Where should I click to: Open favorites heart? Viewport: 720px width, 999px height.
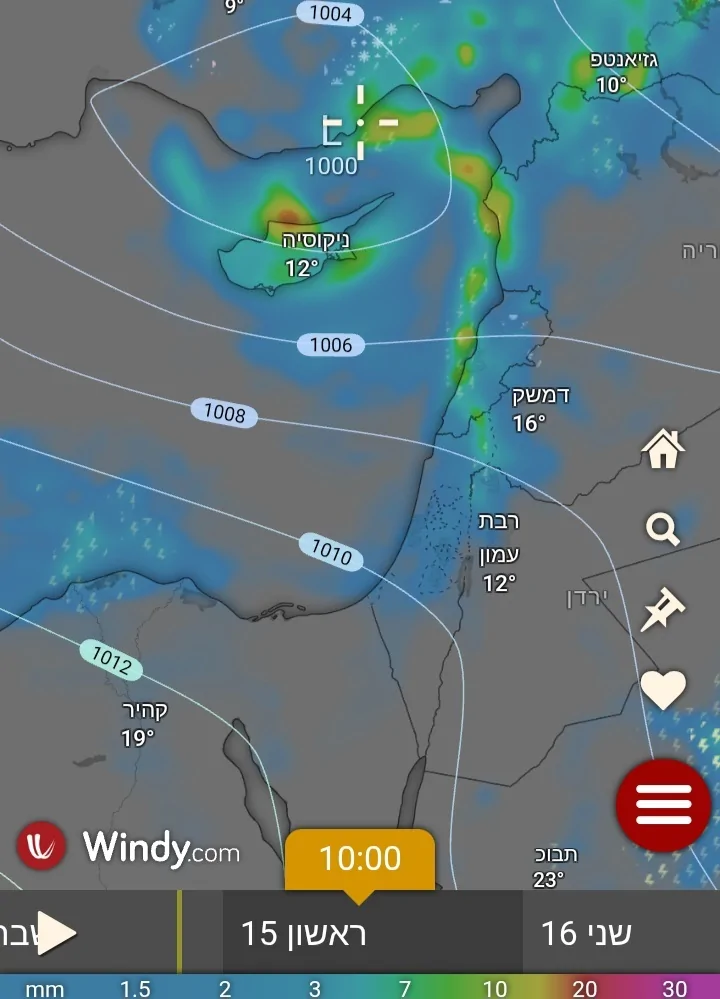(x=662, y=689)
